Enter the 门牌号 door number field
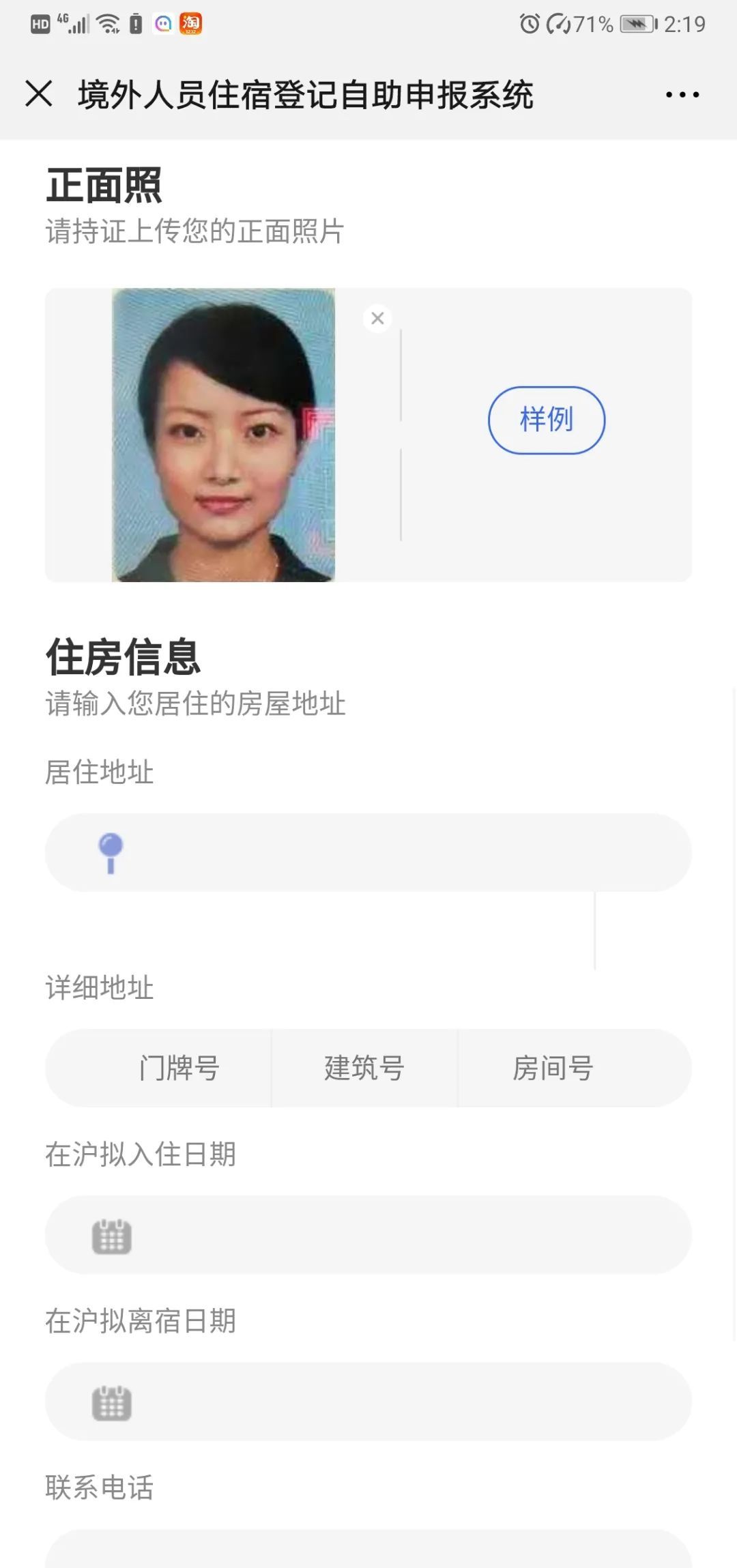Viewport: 737px width, 1568px height. point(179,1068)
